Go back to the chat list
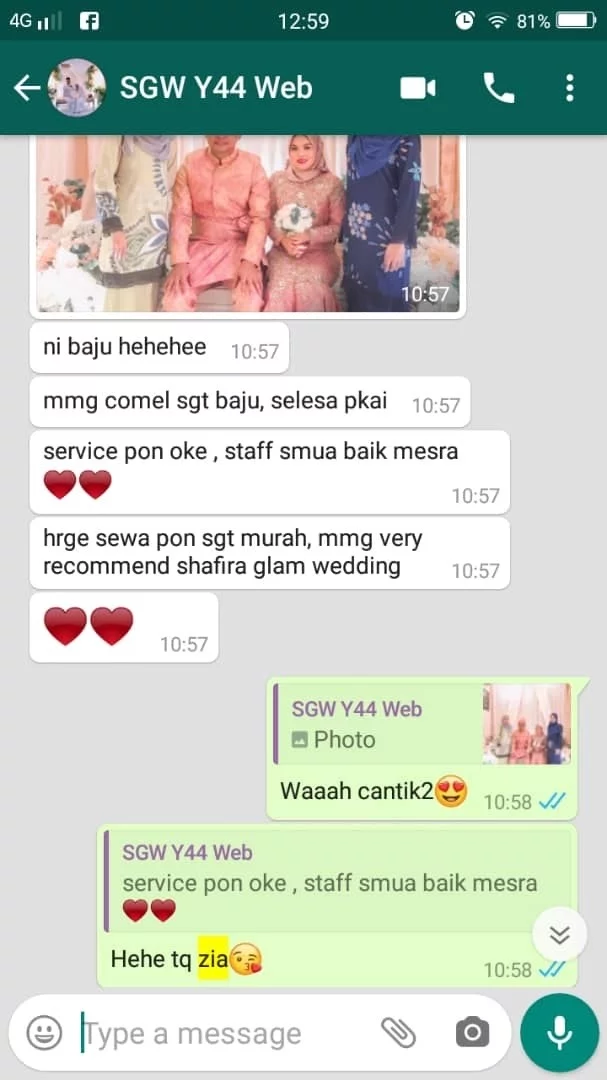Screen dimensions: 607x1080 [27, 88]
